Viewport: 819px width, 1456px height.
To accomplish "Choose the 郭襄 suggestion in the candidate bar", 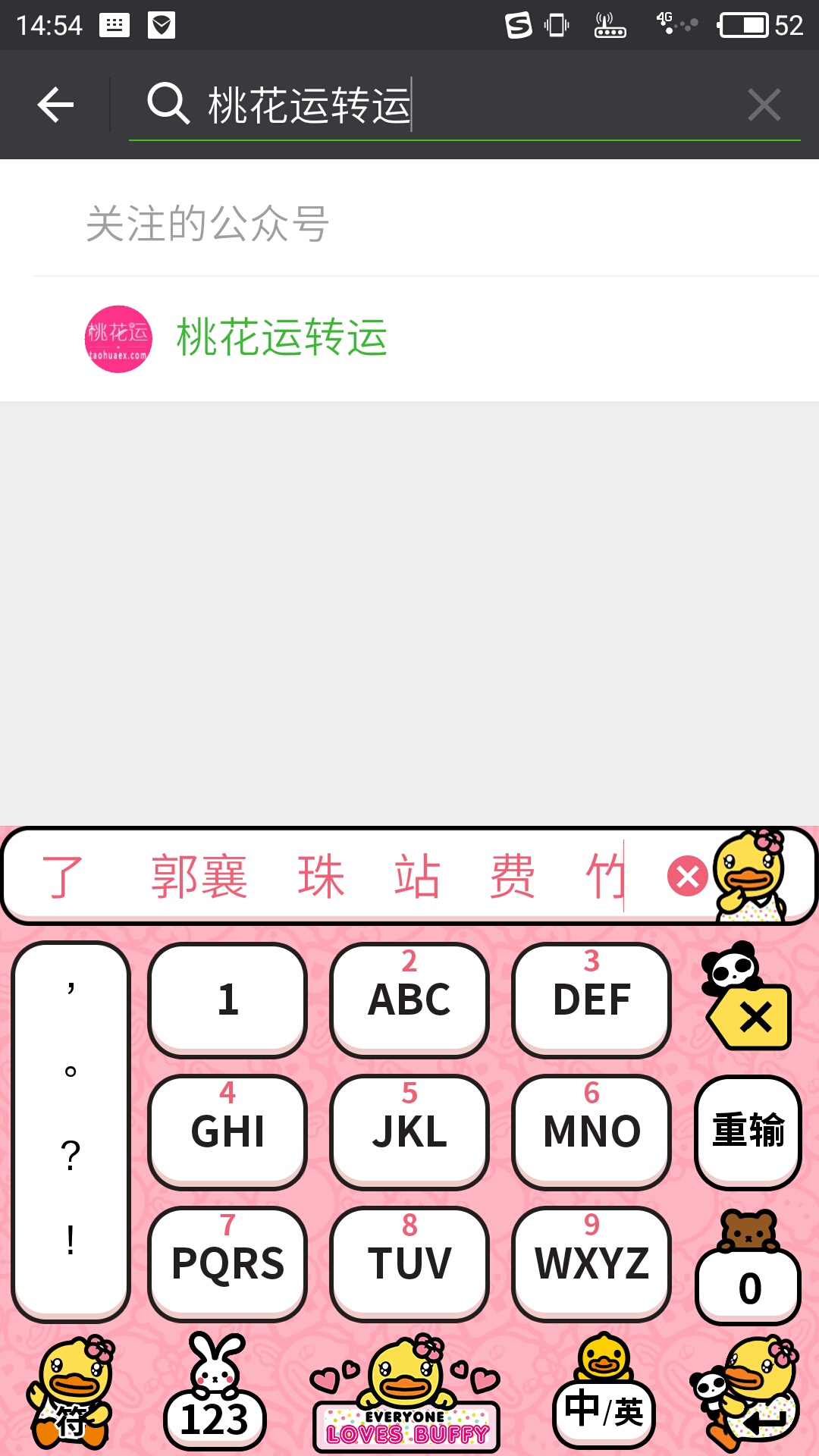I will point(199,877).
